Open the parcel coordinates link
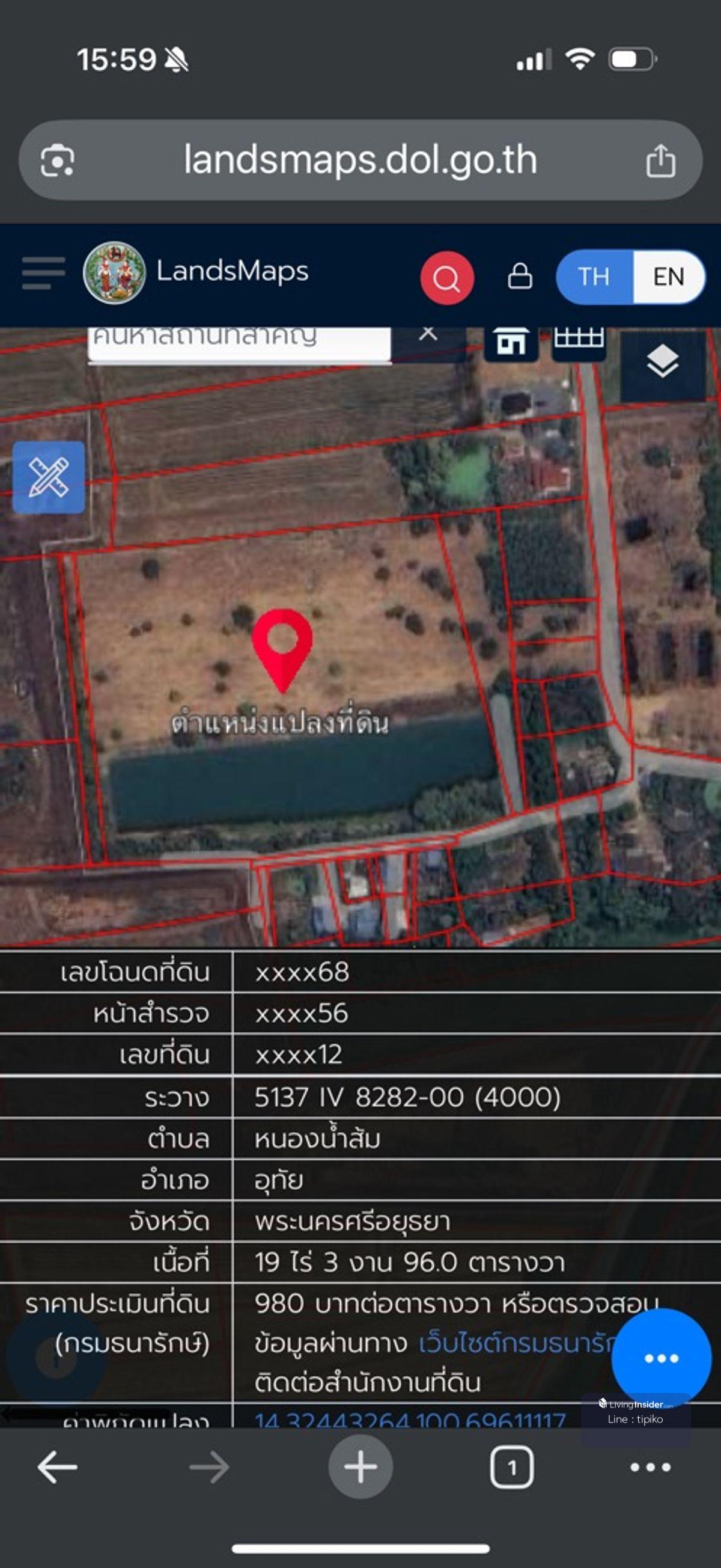The image size is (721, 1568). (x=410, y=1421)
